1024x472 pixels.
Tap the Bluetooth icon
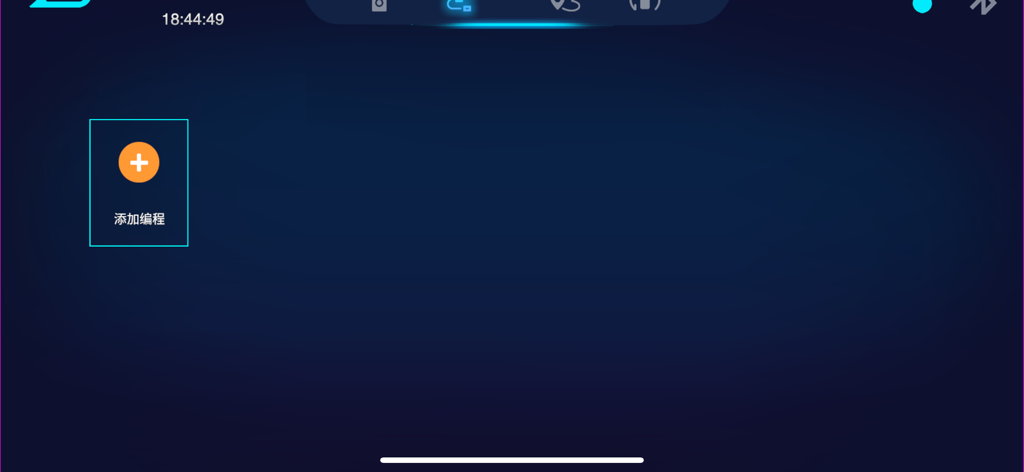coord(983,5)
